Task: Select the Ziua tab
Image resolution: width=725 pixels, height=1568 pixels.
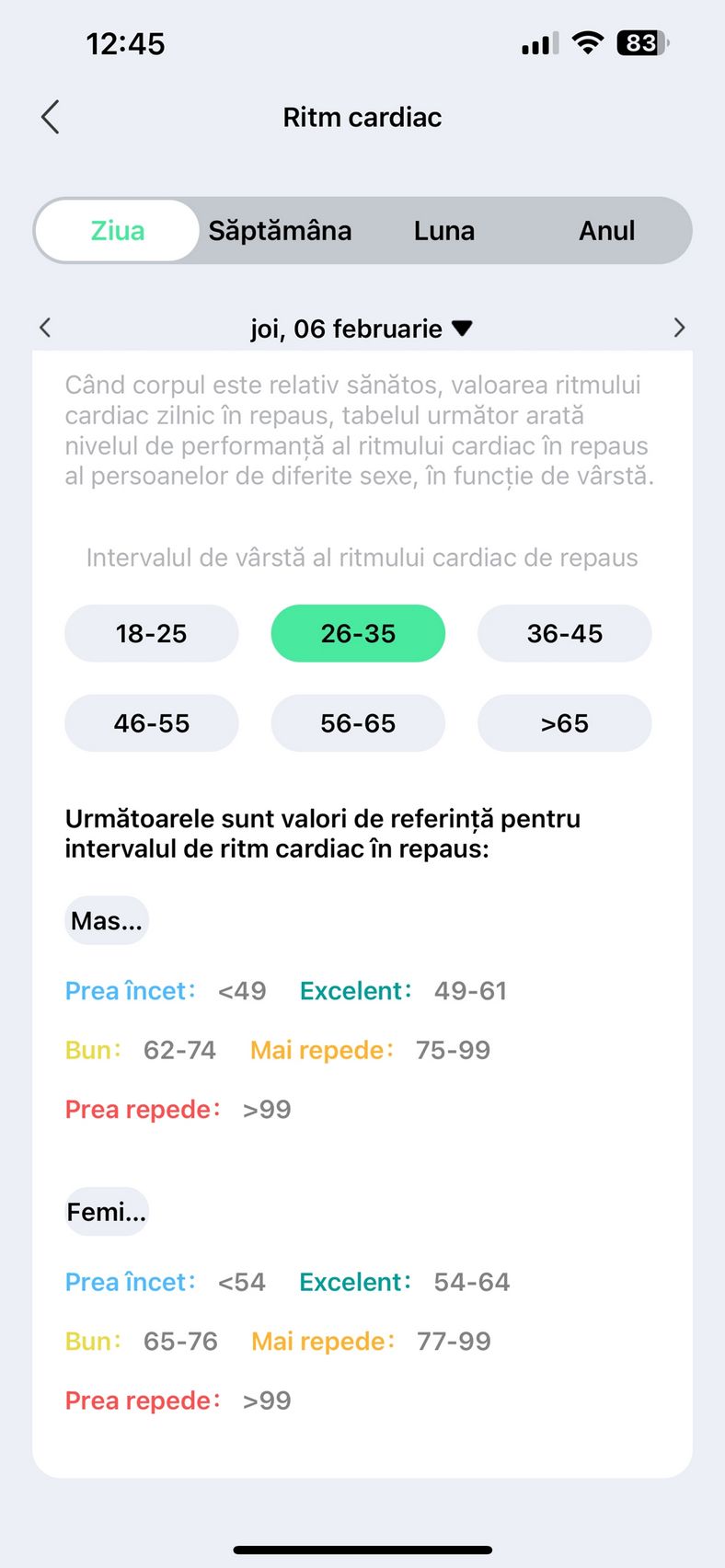Action: 118,231
